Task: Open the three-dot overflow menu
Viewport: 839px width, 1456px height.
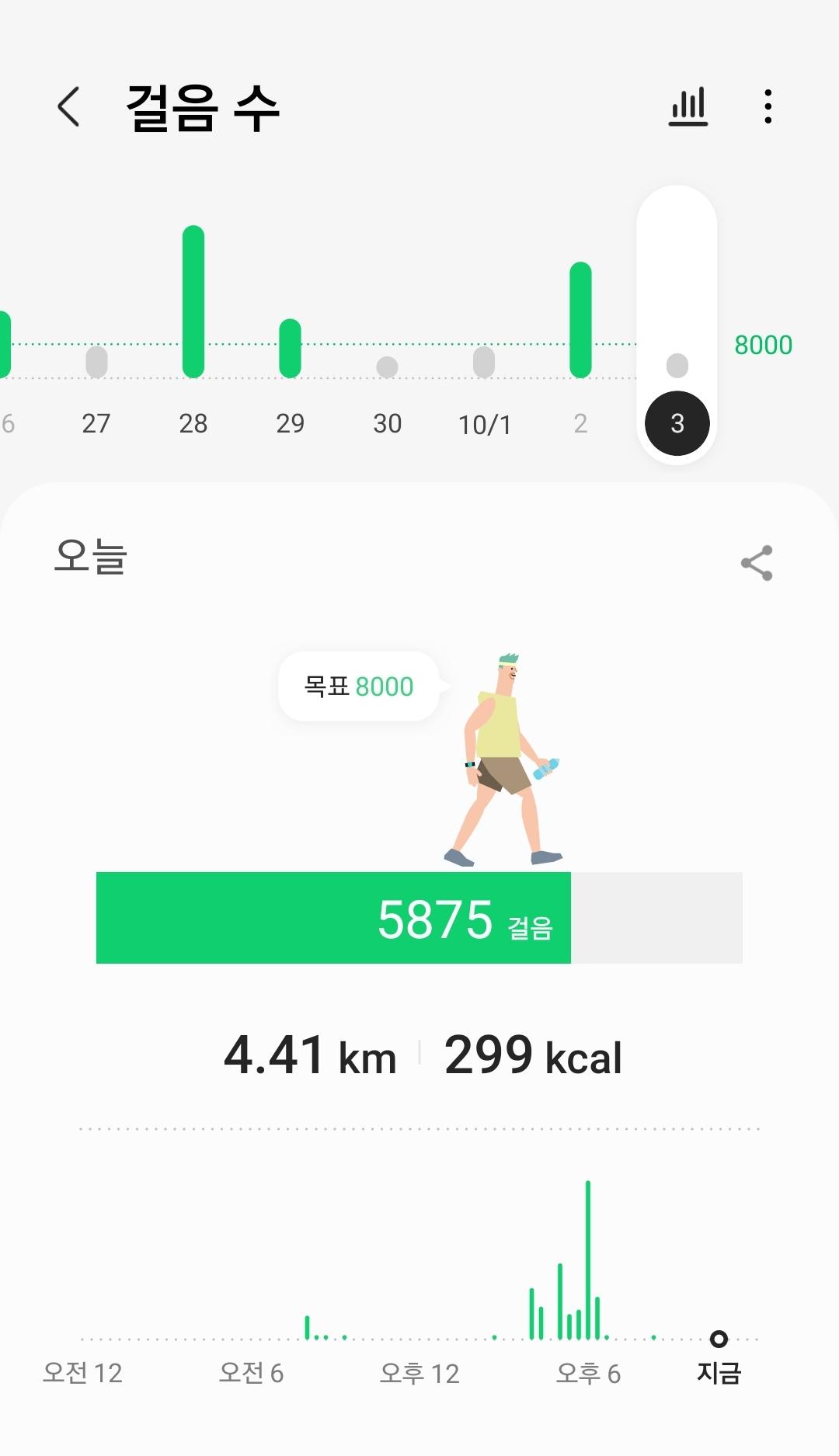Action: click(x=768, y=107)
